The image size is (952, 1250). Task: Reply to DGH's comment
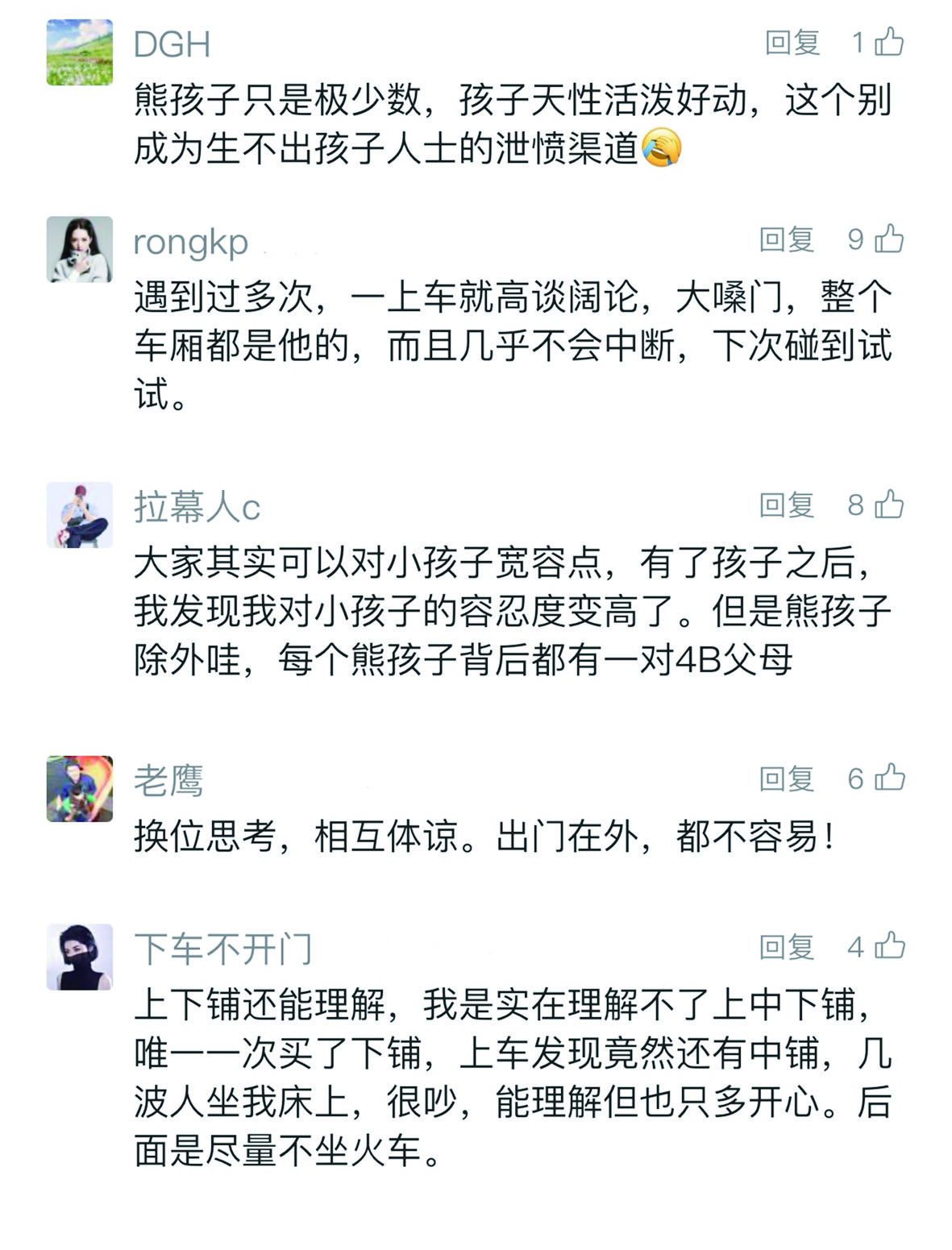pos(792,43)
